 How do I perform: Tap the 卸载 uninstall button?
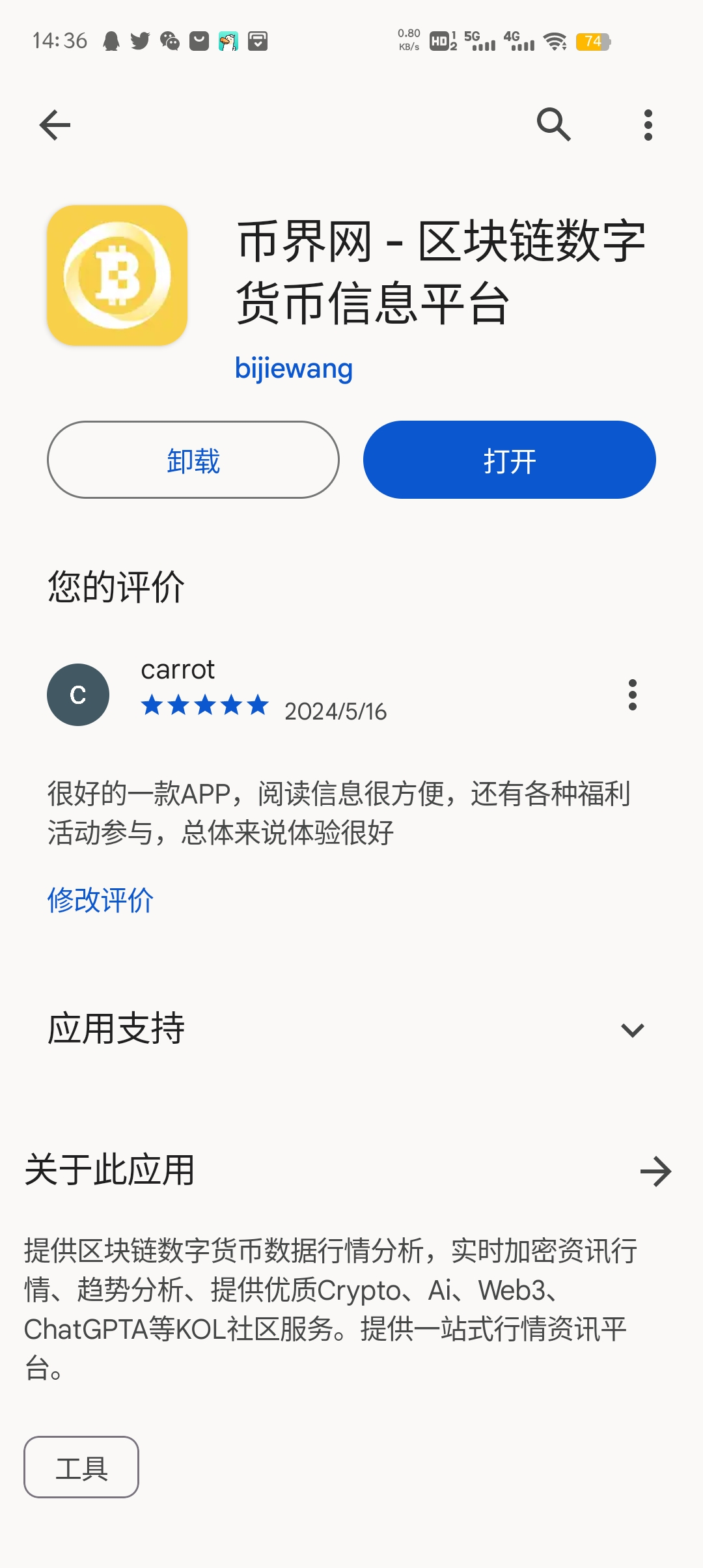point(193,460)
